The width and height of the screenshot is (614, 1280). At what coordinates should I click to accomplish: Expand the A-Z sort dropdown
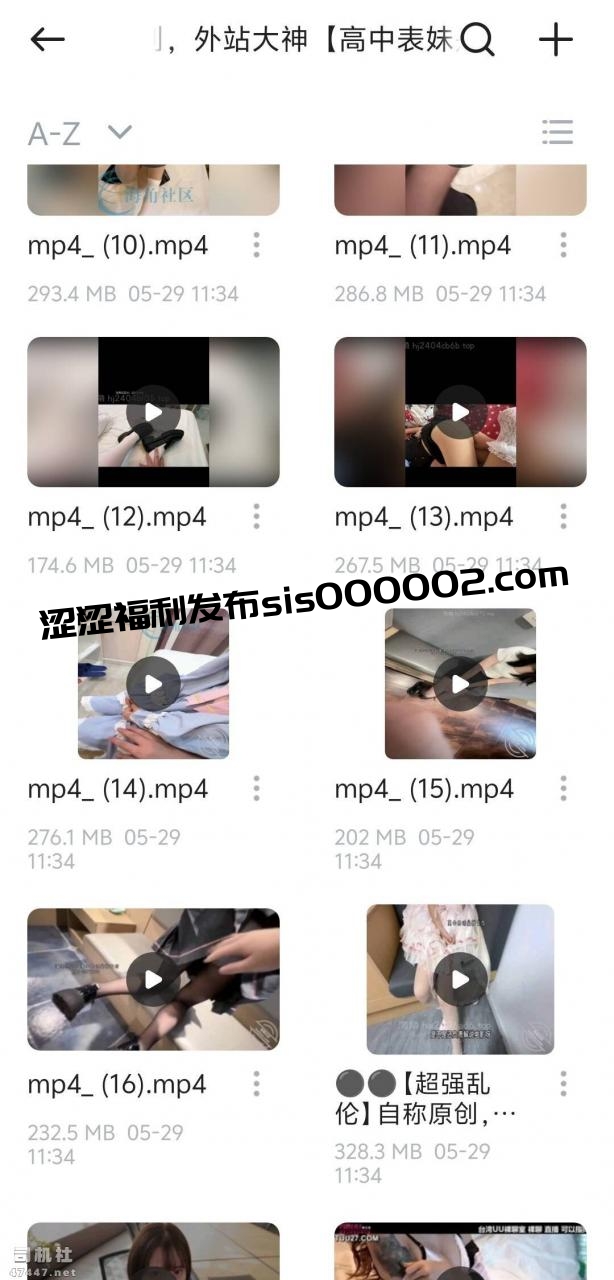click(119, 132)
